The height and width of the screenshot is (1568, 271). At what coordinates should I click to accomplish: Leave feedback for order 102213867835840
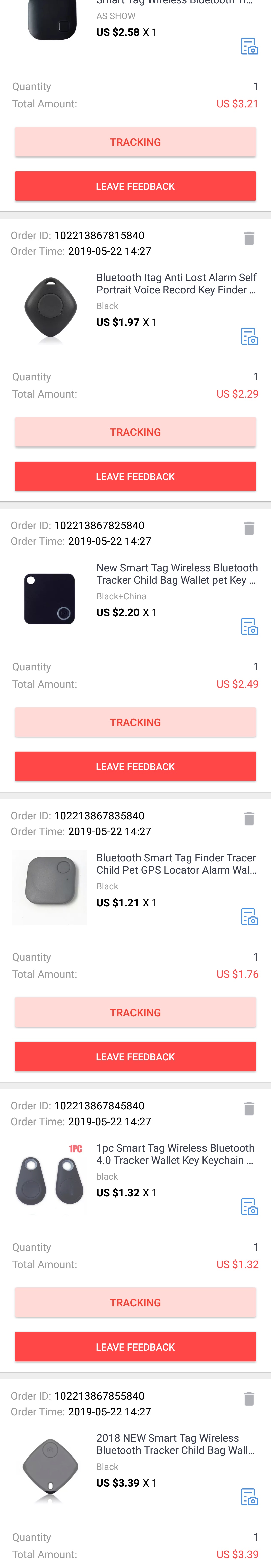tap(135, 1057)
